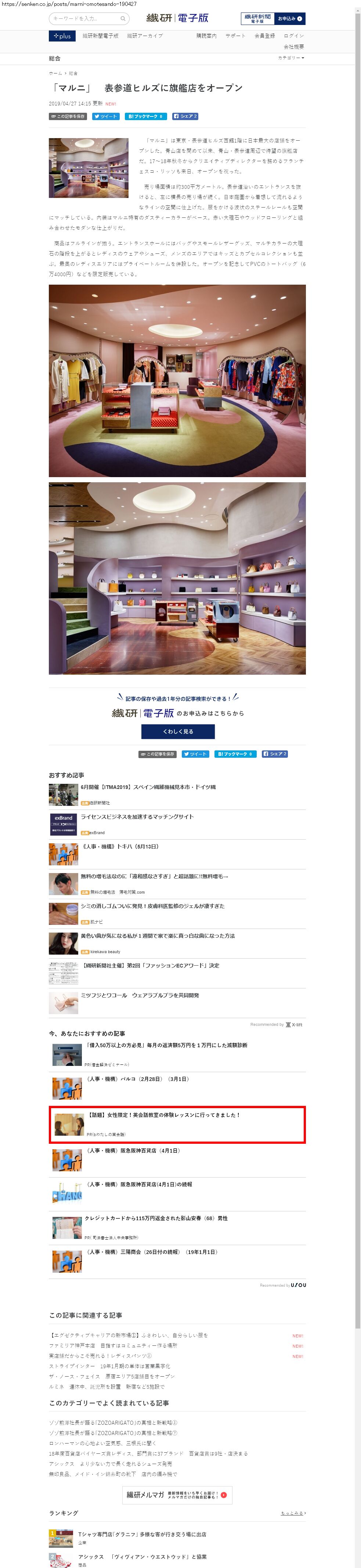
Task: Go to 繊研アーカイブ
Action: (x=145, y=36)
